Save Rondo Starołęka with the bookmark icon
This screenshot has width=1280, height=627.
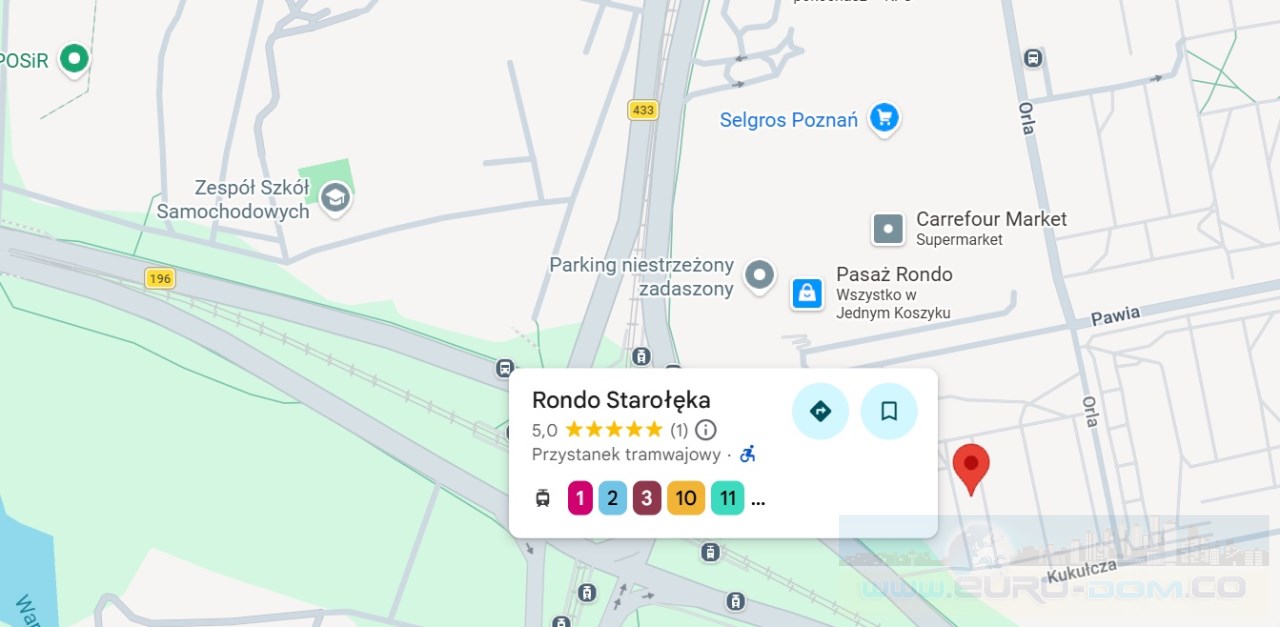[889, 411]
